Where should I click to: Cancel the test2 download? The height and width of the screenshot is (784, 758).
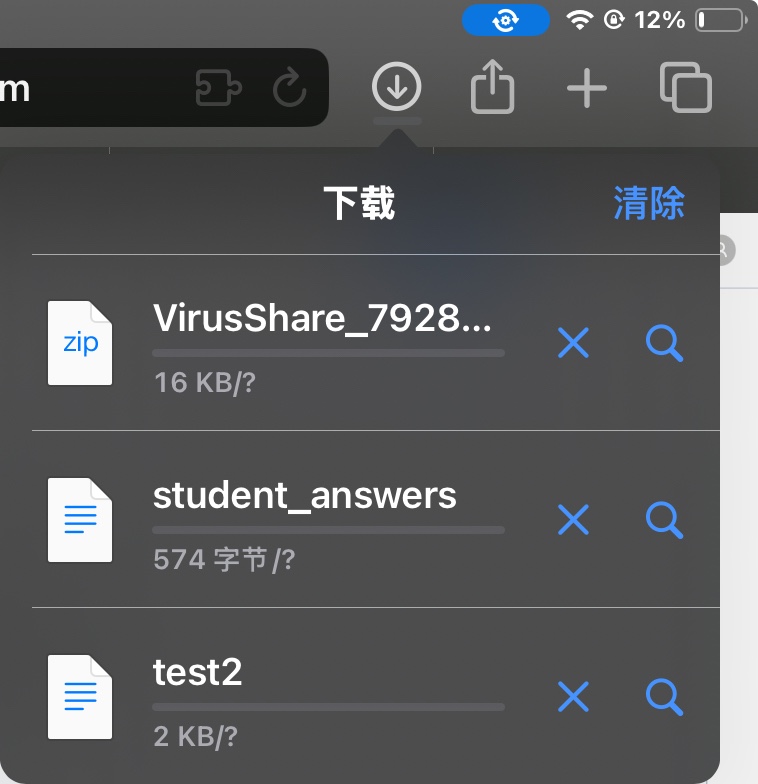coord(573,696)
